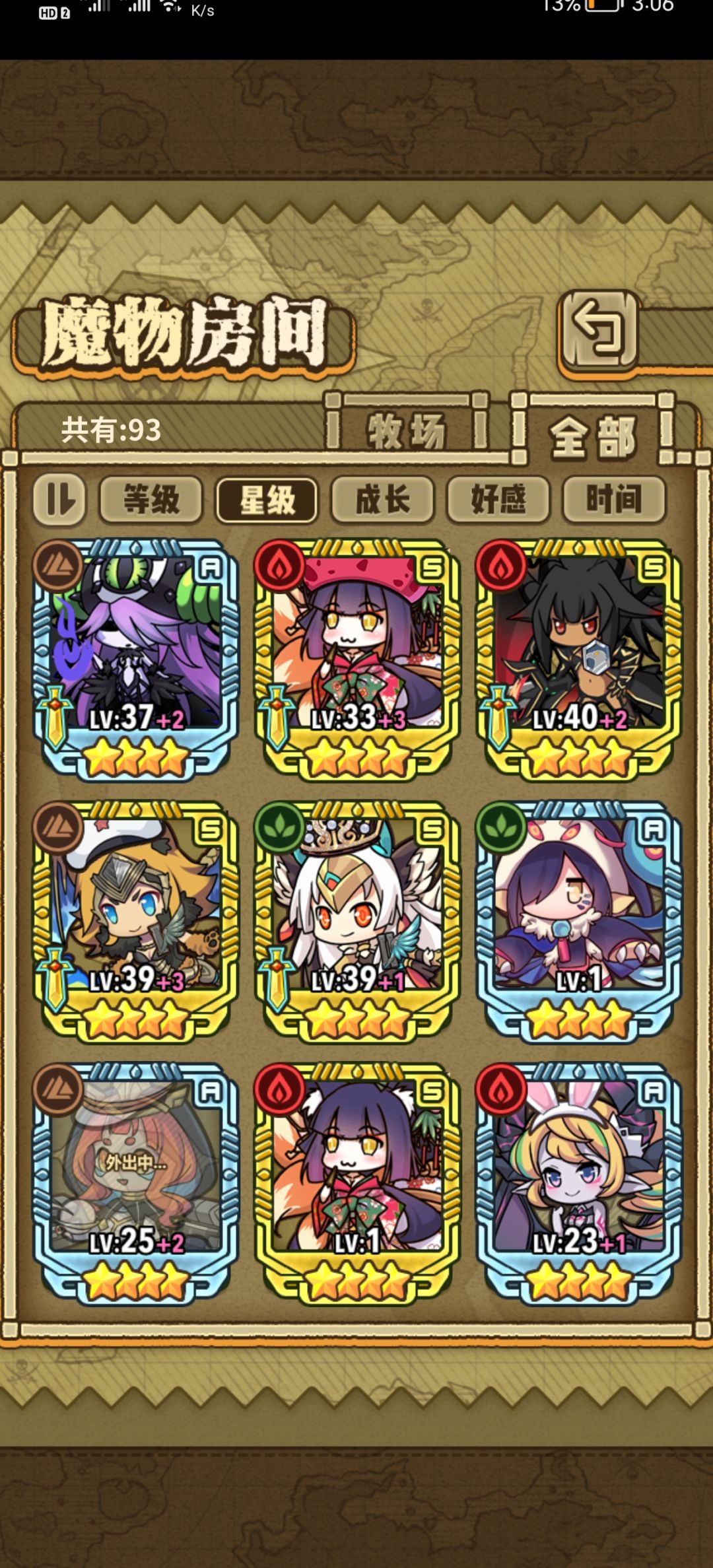Open the LV:39+3 blonde captain card

135,921
